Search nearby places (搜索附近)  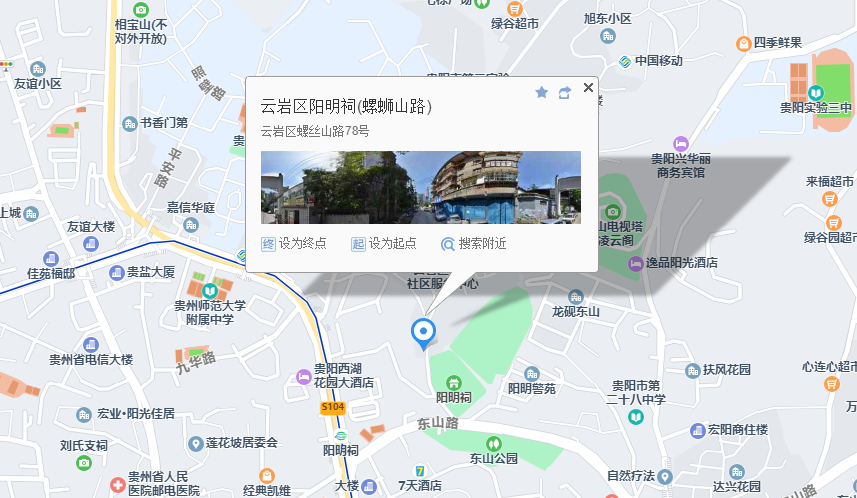474,244
